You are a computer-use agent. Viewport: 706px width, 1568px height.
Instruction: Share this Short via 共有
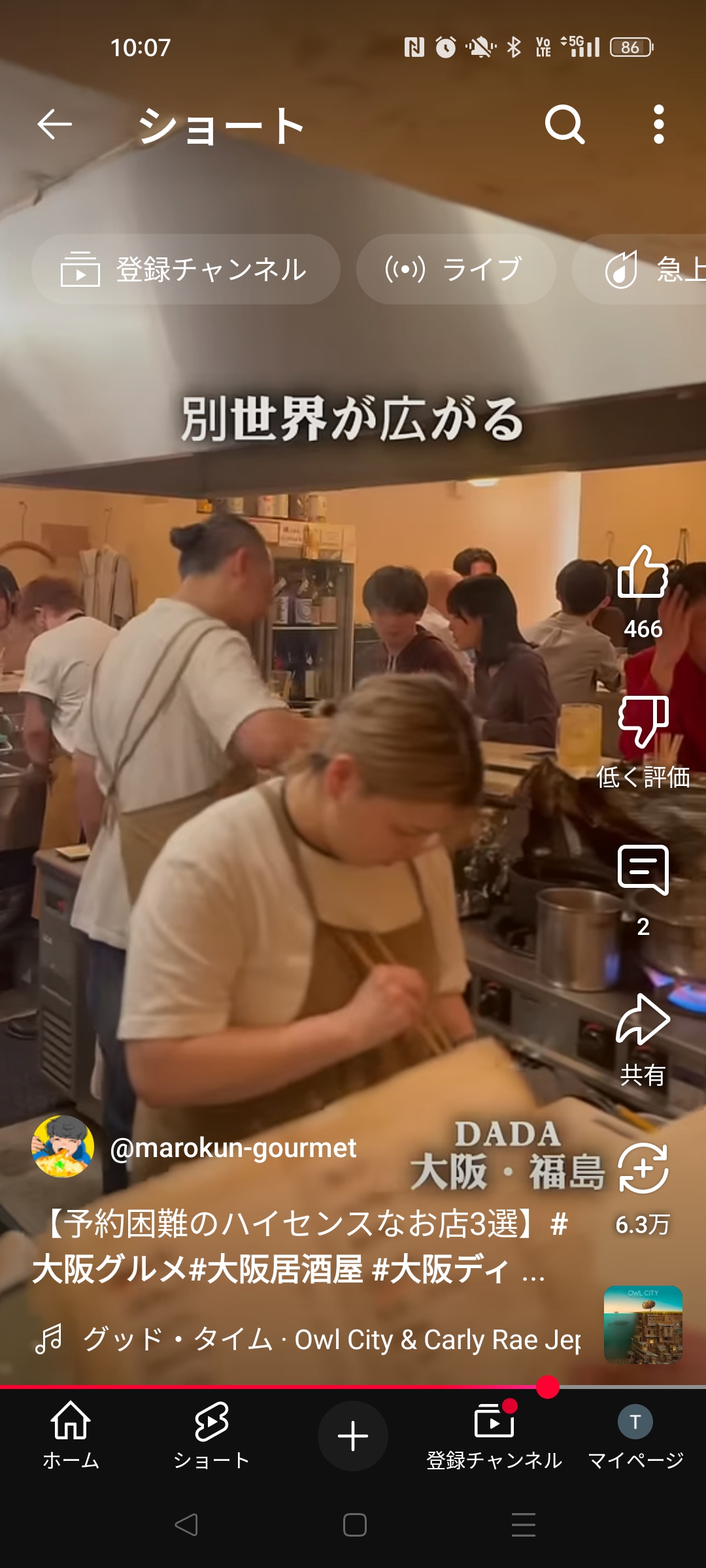(643, 1021)
